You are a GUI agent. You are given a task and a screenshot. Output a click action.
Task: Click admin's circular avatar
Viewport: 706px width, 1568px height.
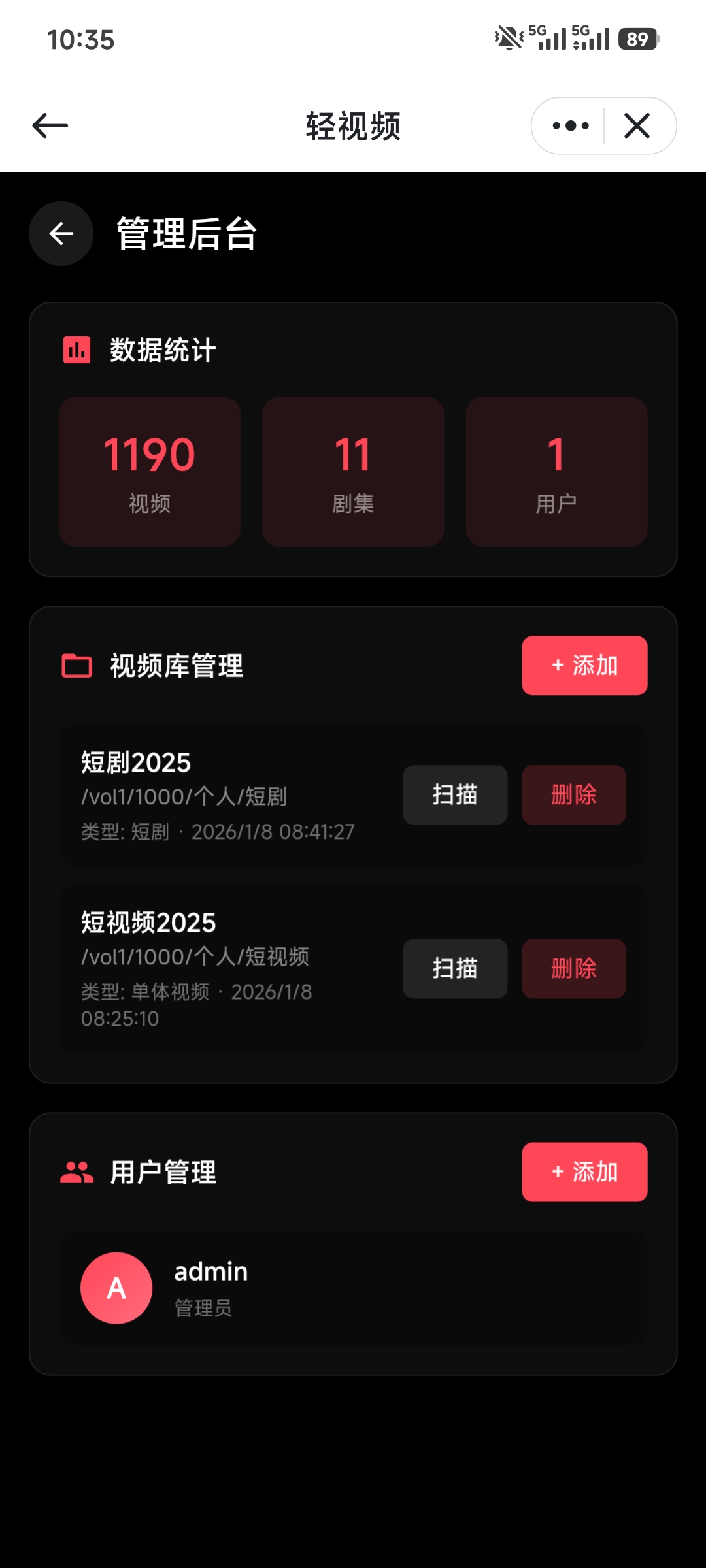point(116,1288)
